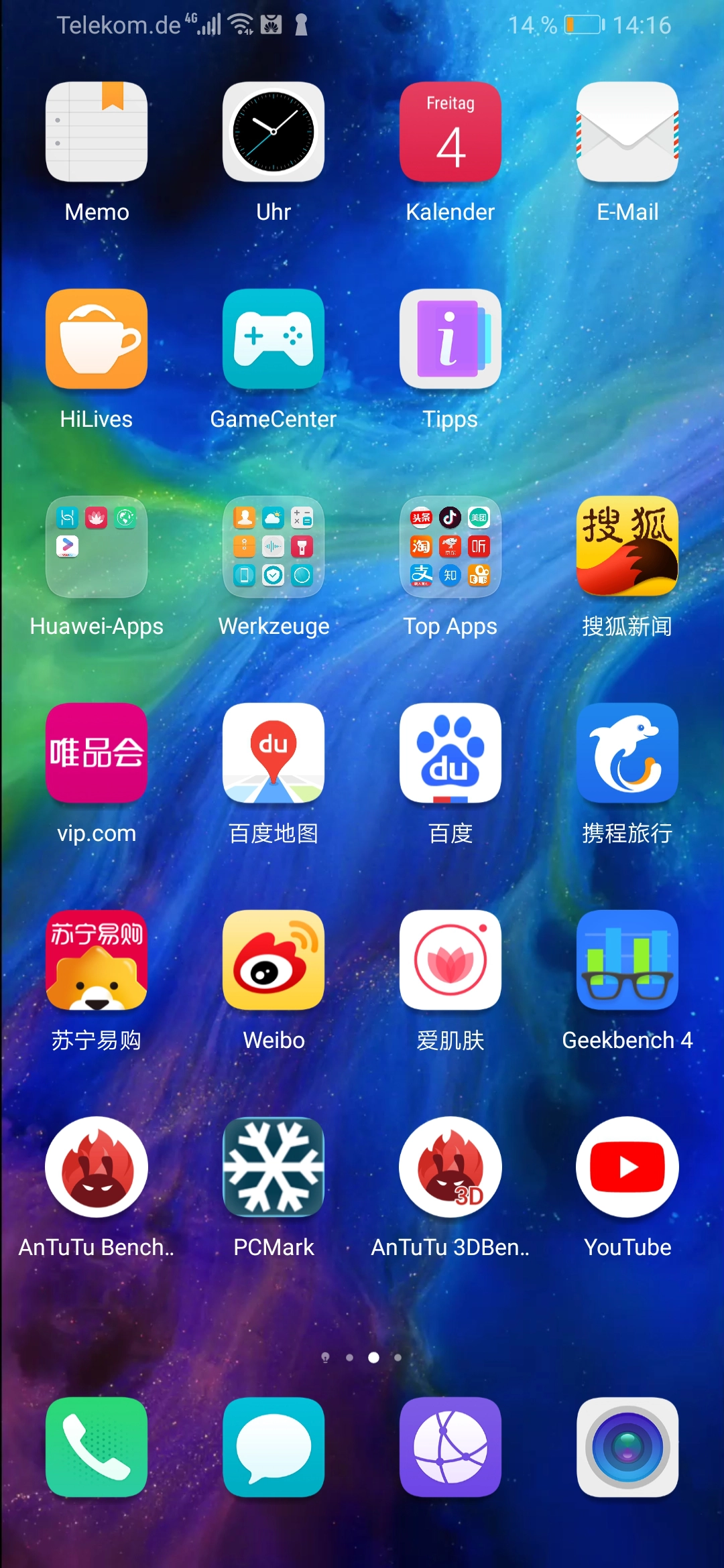Launch the vip.com app
Viewport: 724px width, 1568px height.
coord(97,753)
